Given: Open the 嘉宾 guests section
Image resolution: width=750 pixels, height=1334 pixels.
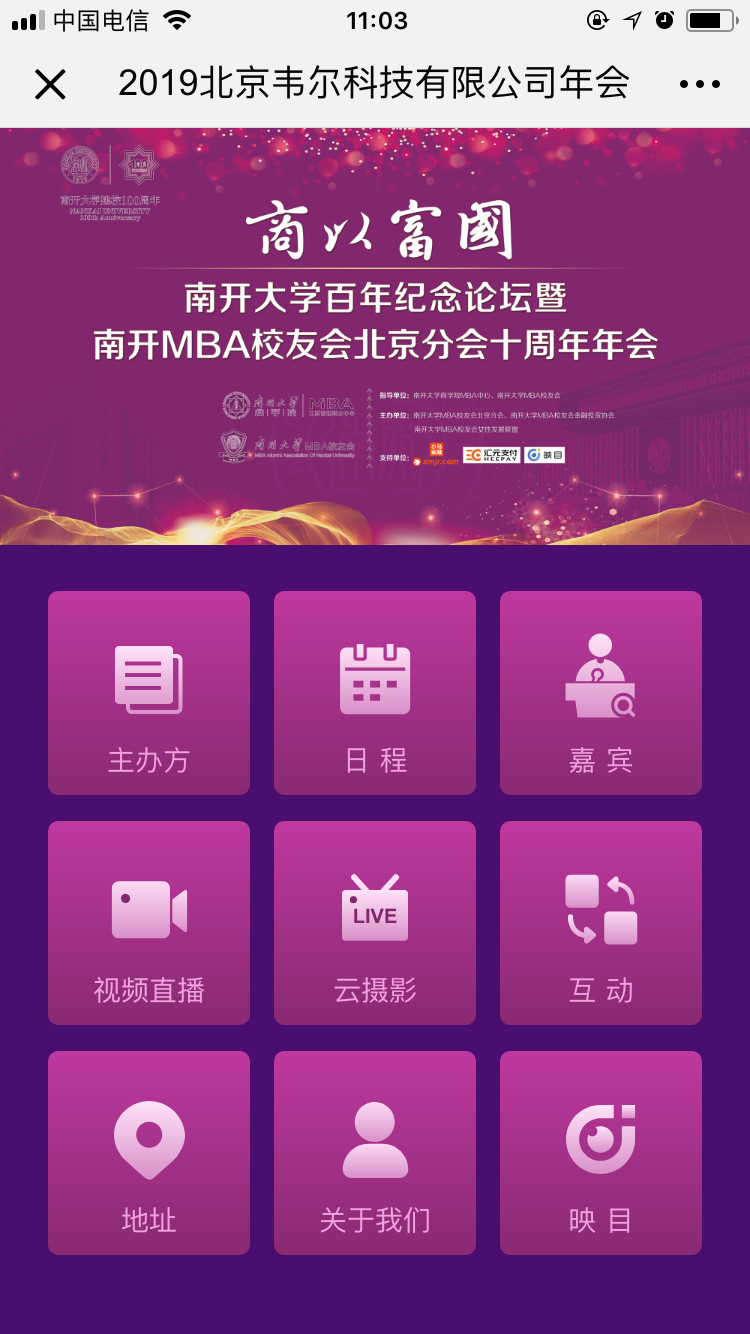Looking at the screenshot, I should coord(601,693).
